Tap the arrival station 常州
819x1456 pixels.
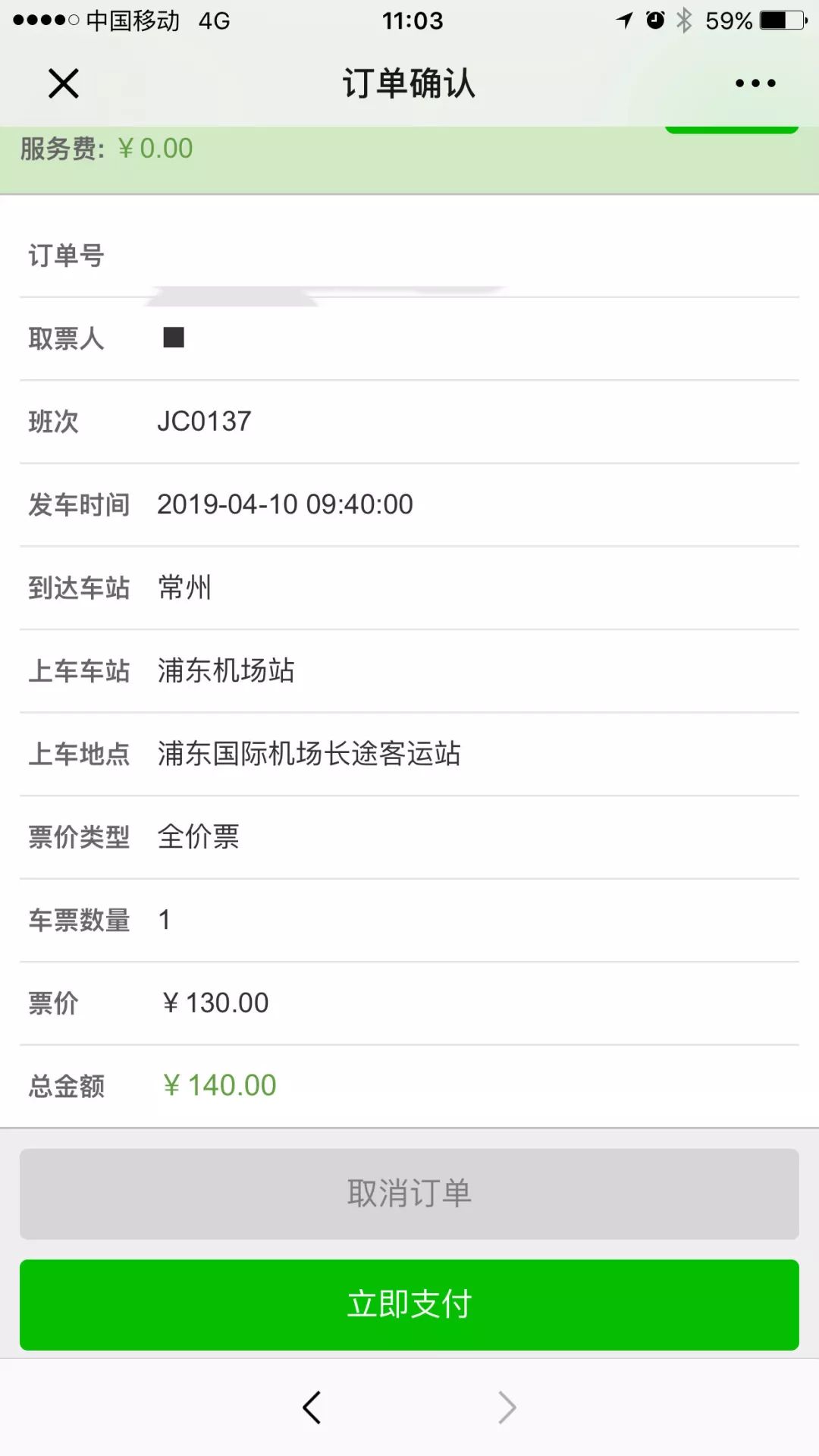(x=186, y=588)
